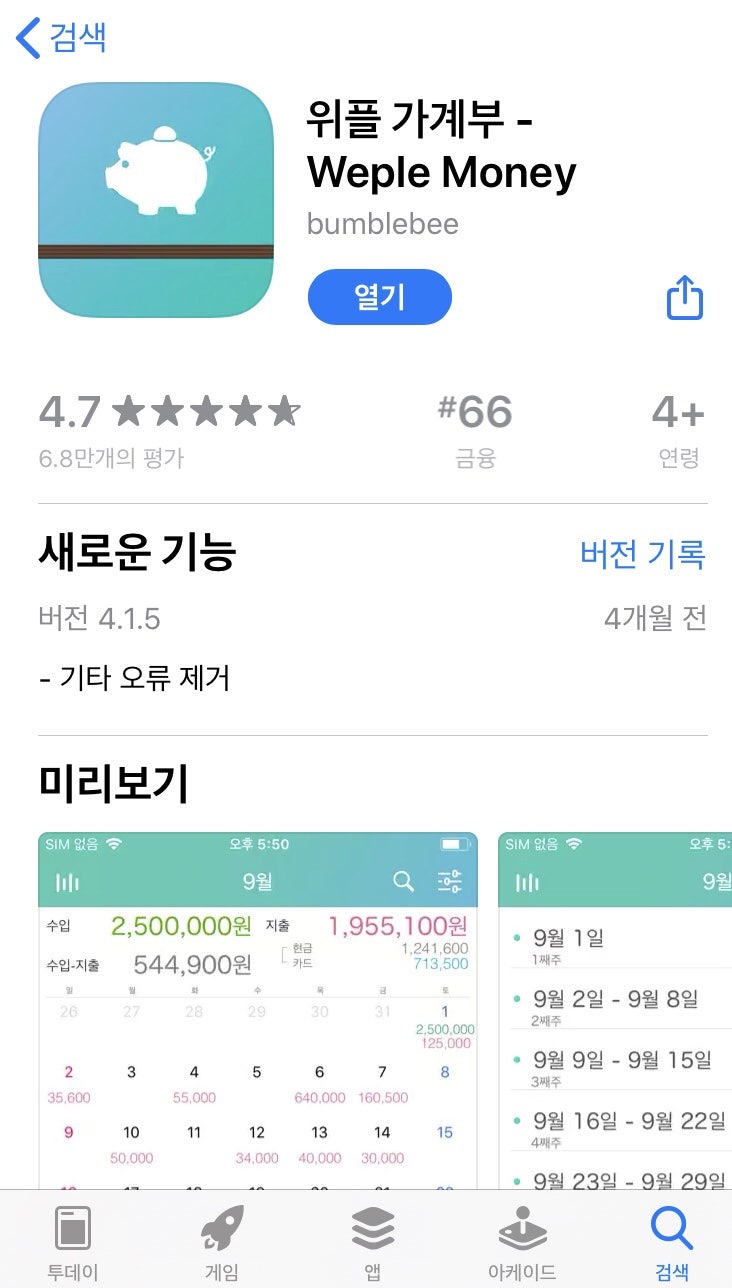Open the 4.7 star ratings section
The image size is (732, 1288).
point(168,428)
